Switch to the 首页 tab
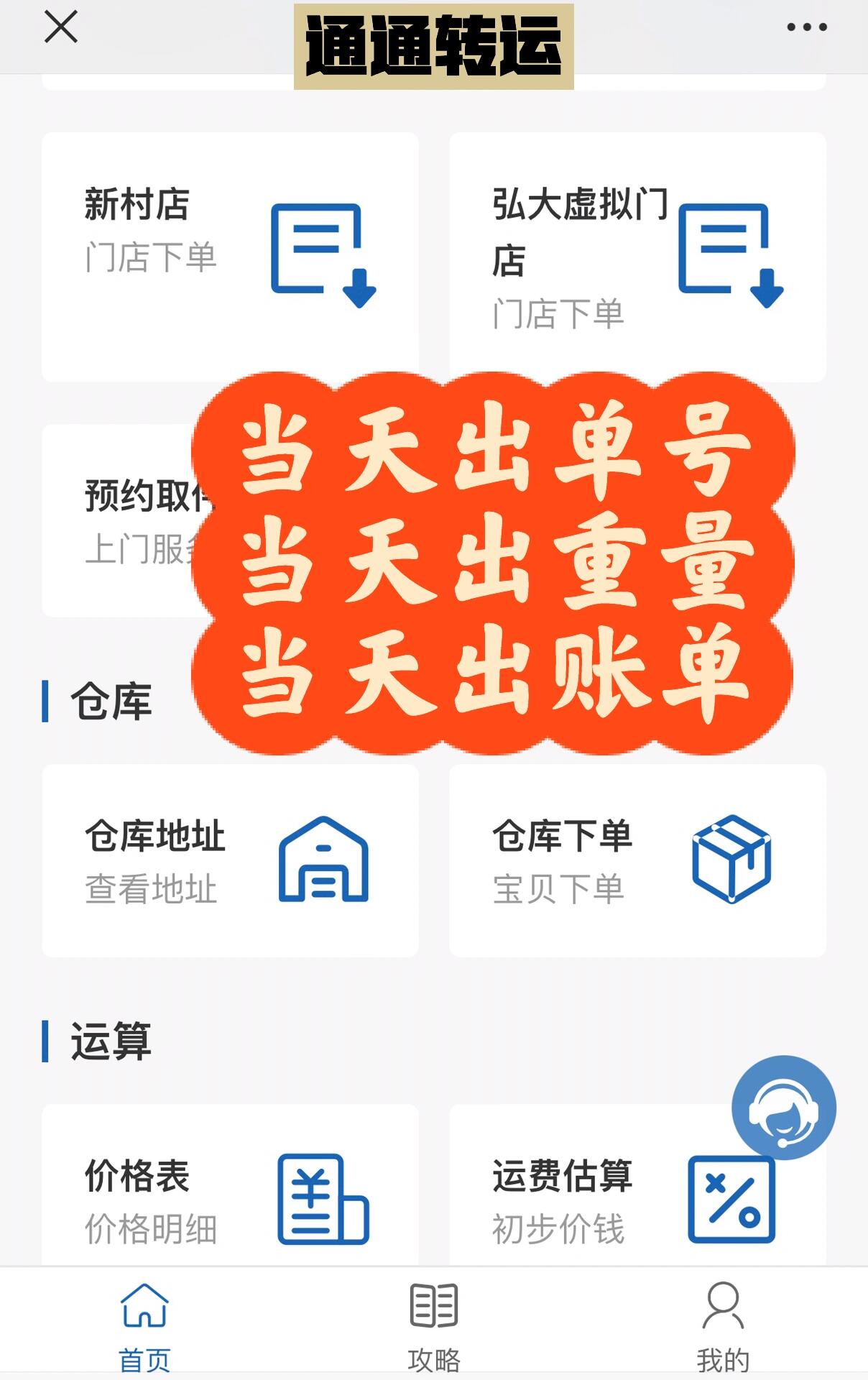This screenshot has height=1380, width=868. tap(144, 1327)
